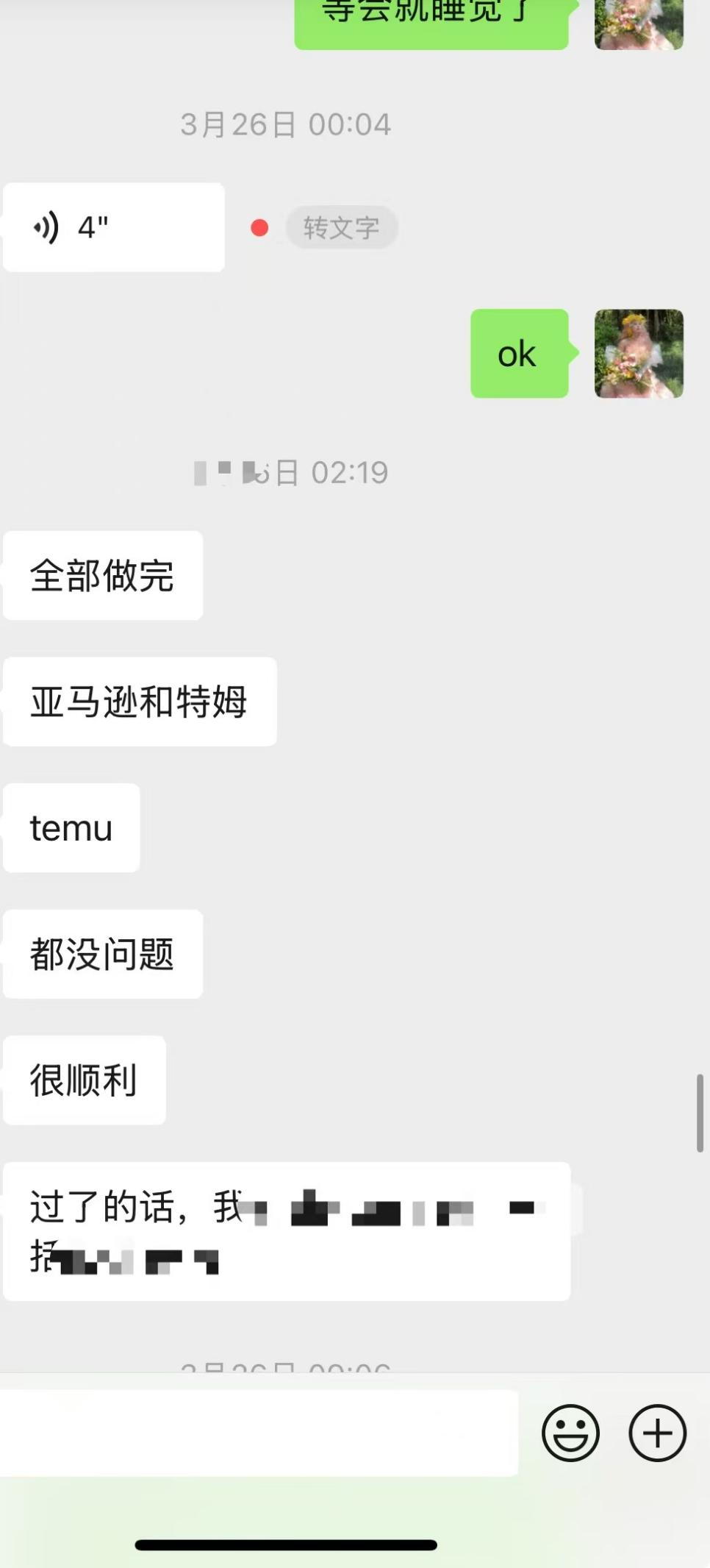Viewport: 710px width, 1568px height.
Task: Open sender avatar beside the ok message
Action: (638, 354)
